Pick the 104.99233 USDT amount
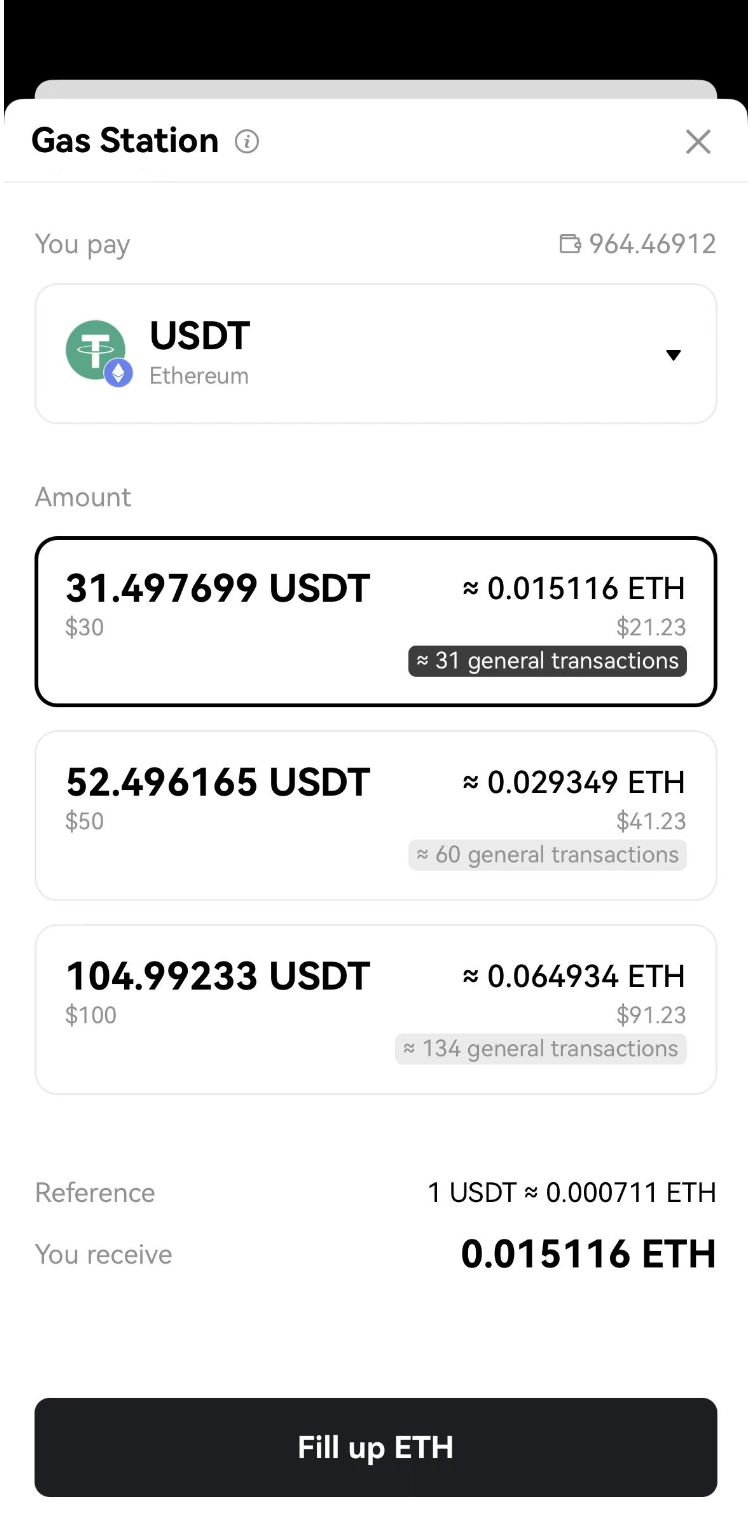The width and height of the screenshot is (756, 1528). tap(376, 1009)
